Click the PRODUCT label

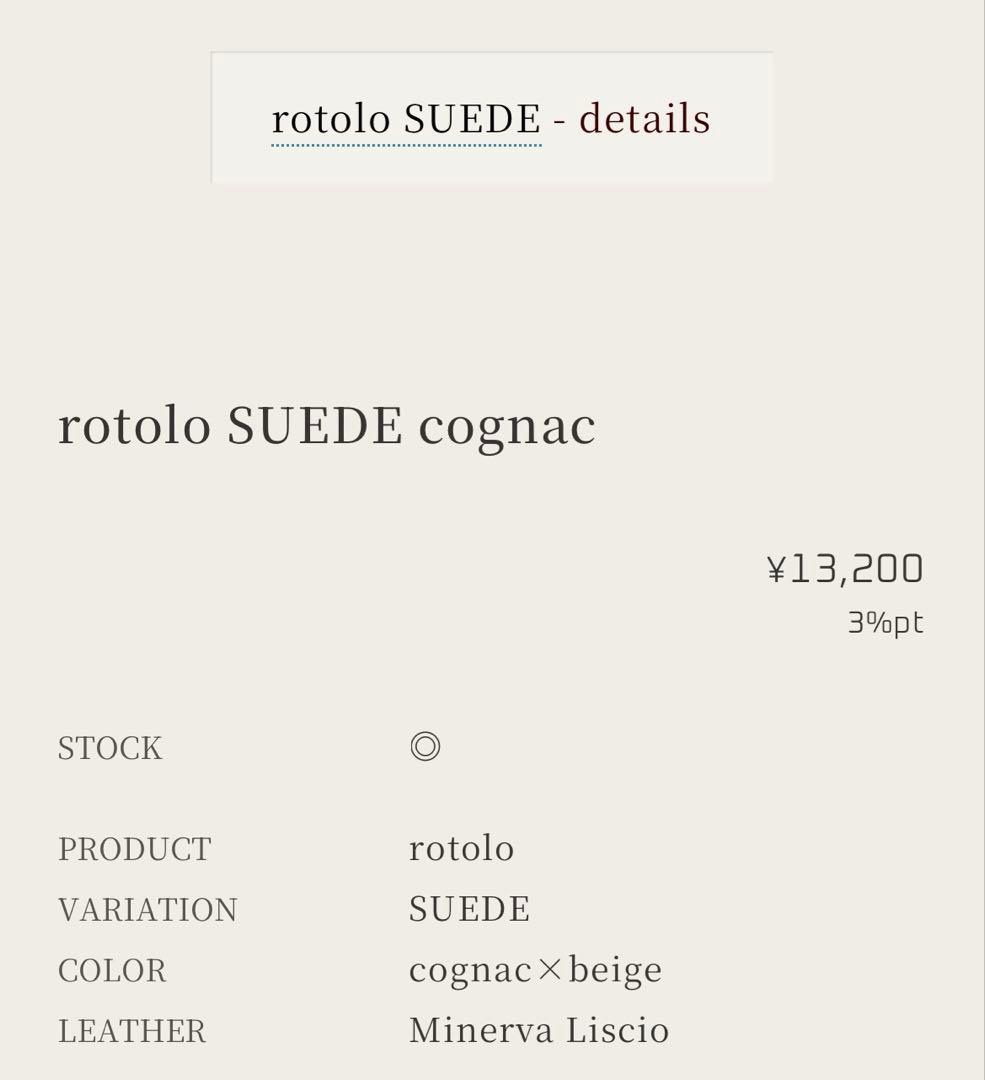(x=134, y=848)
